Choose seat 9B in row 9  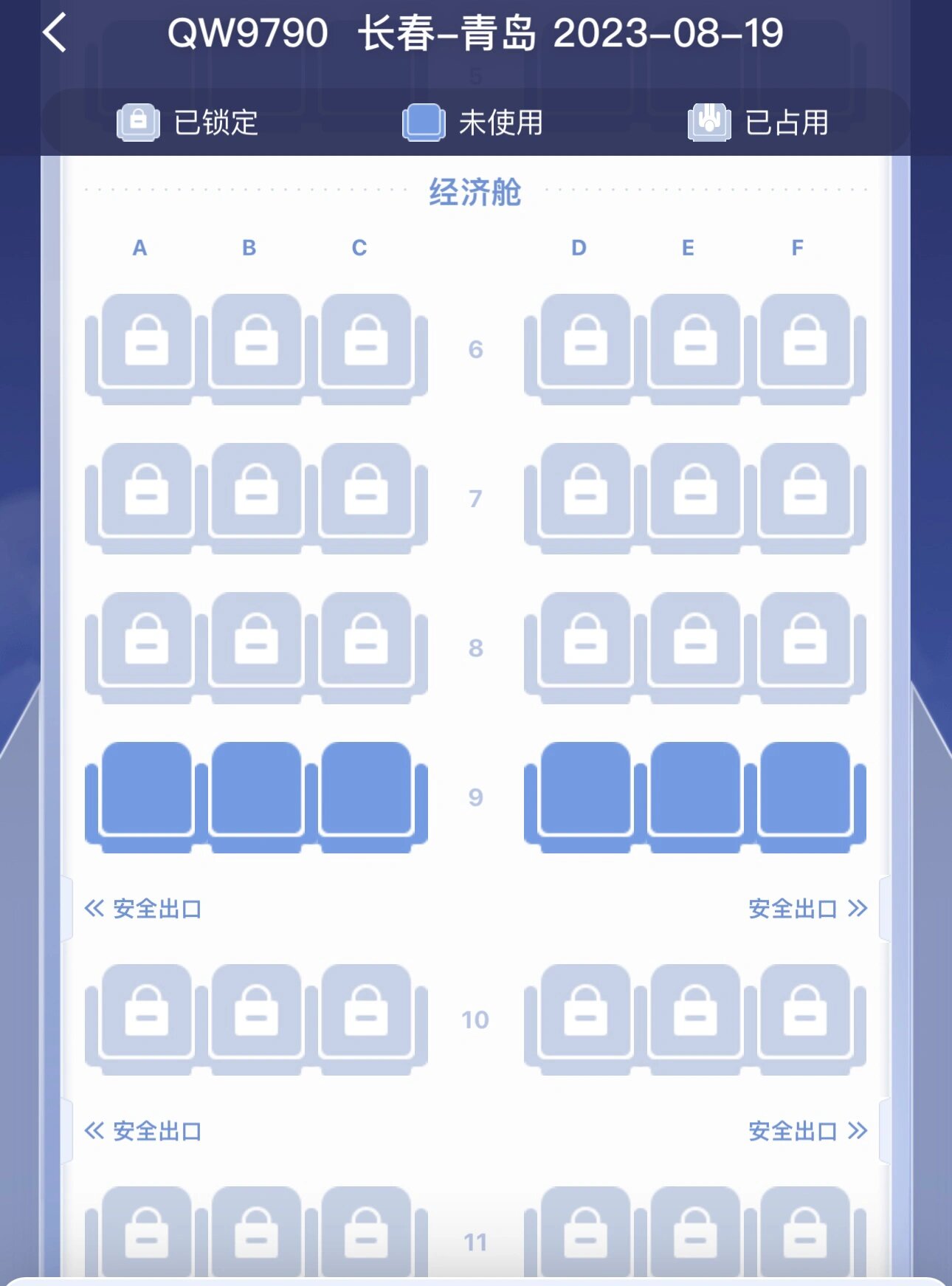pos(256,791)
